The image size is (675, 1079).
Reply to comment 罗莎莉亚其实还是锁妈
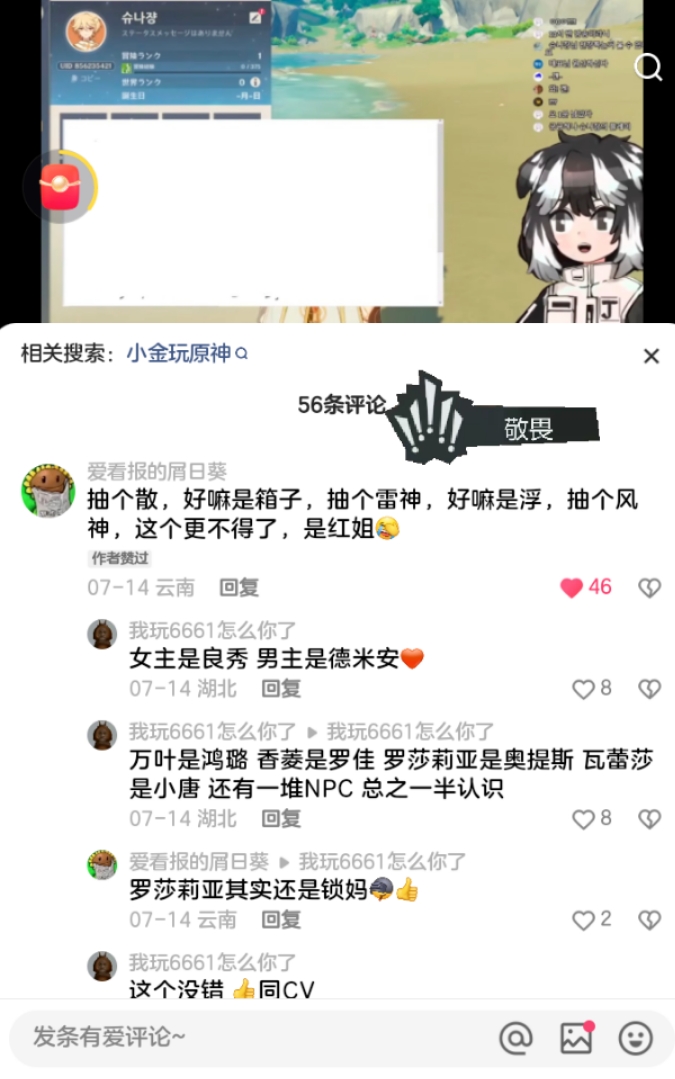pyautogui.click(x=281, y=919)
